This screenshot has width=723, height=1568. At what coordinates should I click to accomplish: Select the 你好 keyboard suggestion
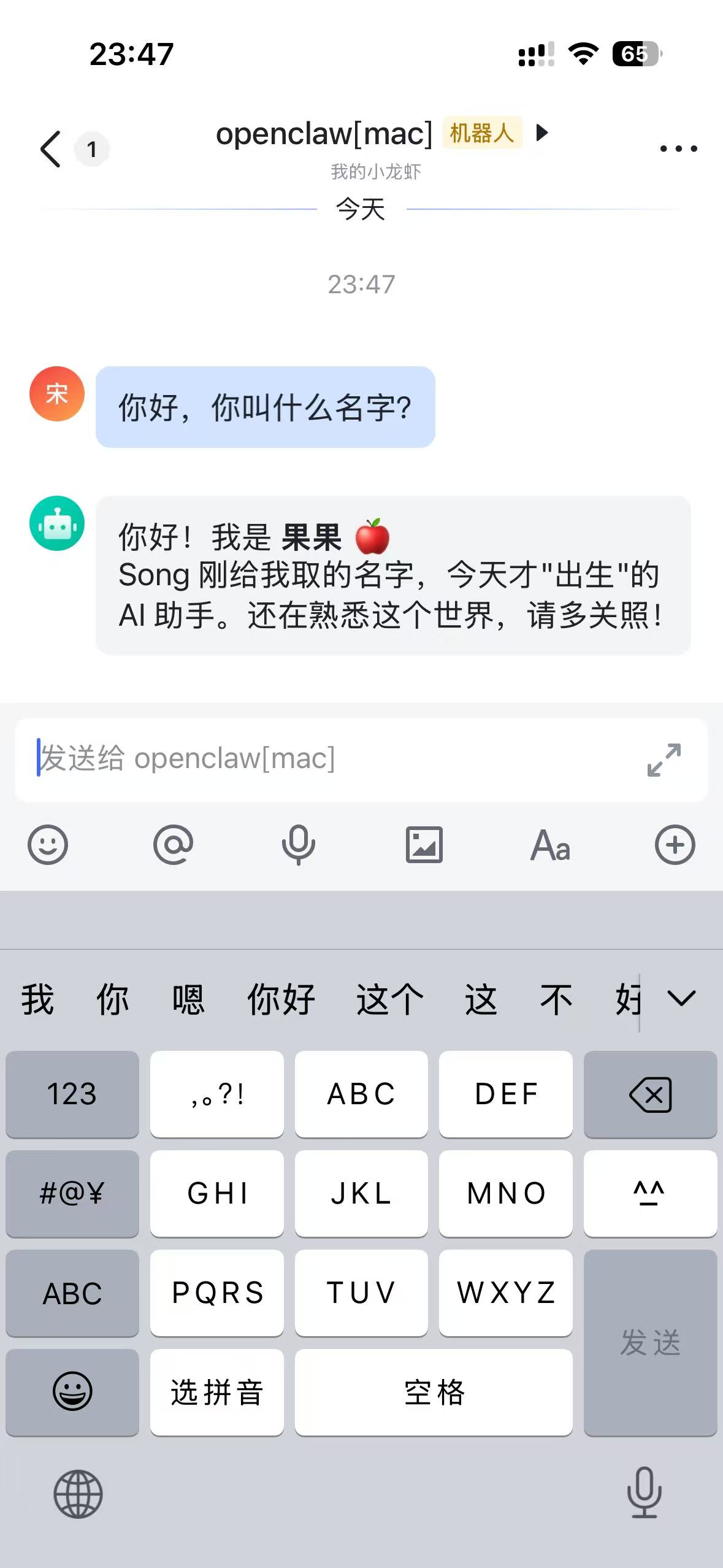(281, 999)
